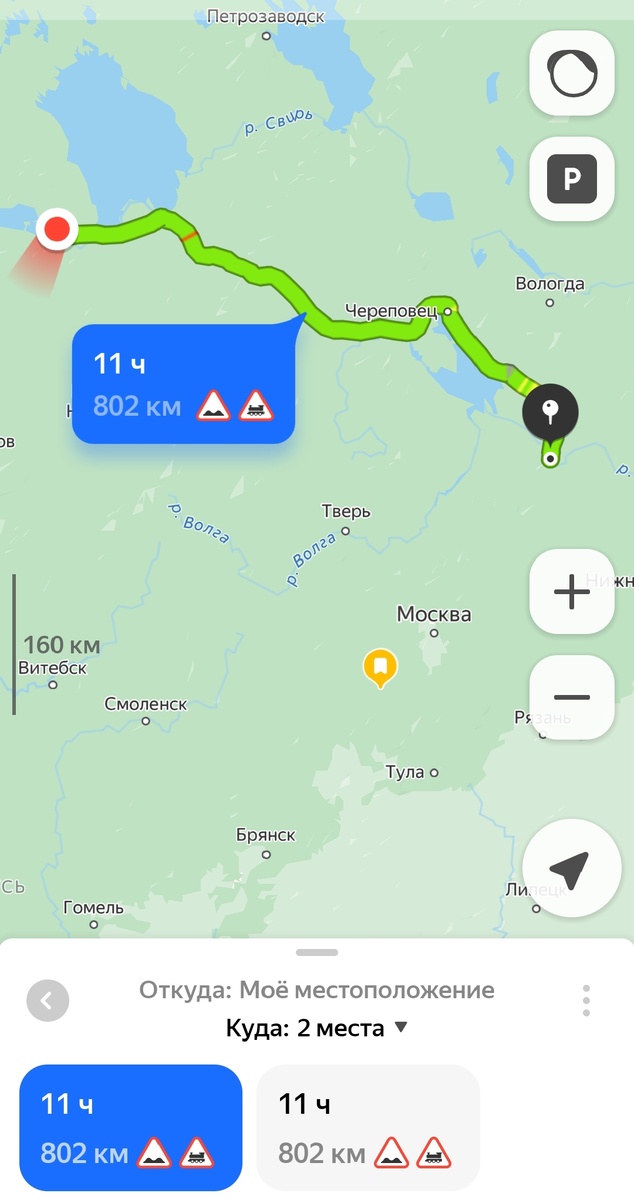Tap the red start point marker
Image resolution: width=634 pixels, height=1200 pixels.
[57, 230]
